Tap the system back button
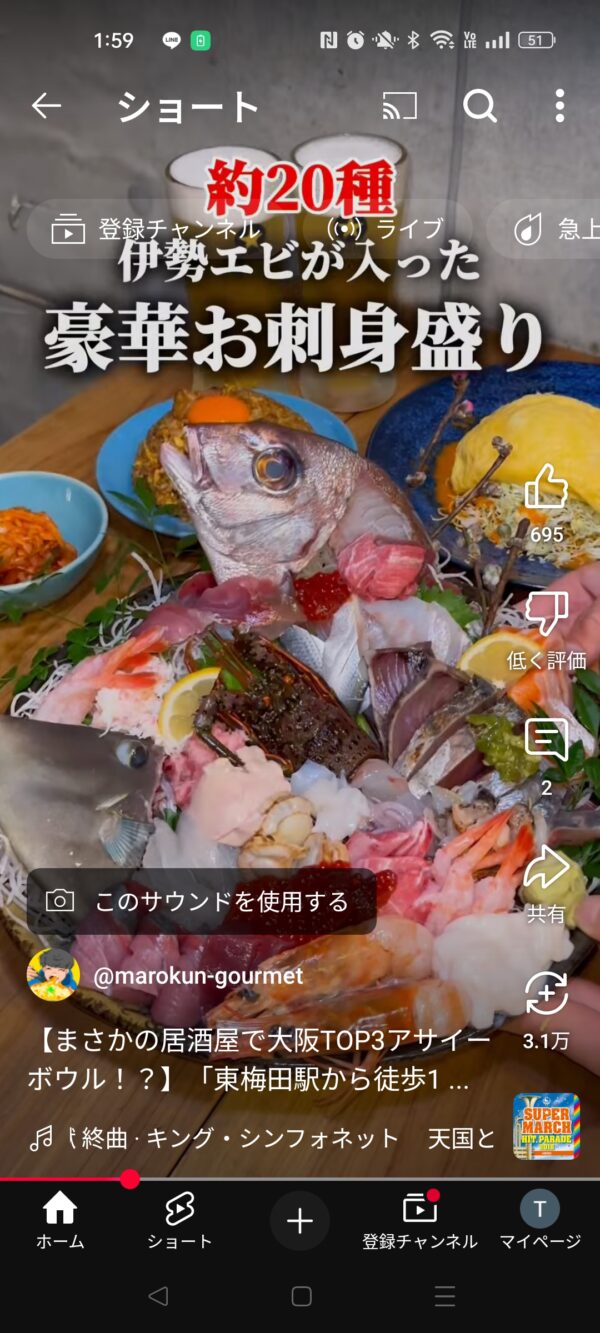Viewport: 600px width, 1333px height. 157,1296
